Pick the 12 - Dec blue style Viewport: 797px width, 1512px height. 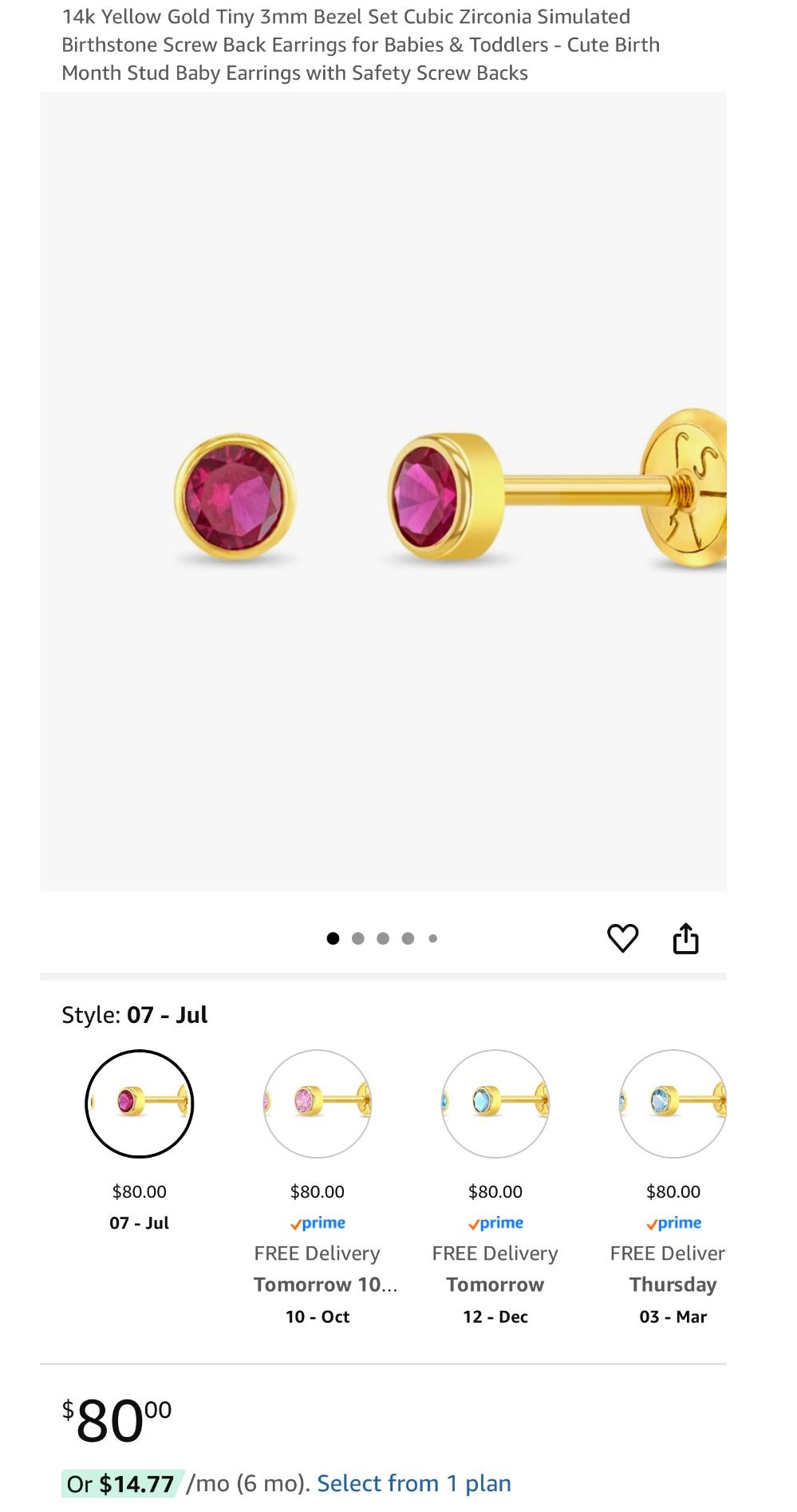tap(495, 1103)
